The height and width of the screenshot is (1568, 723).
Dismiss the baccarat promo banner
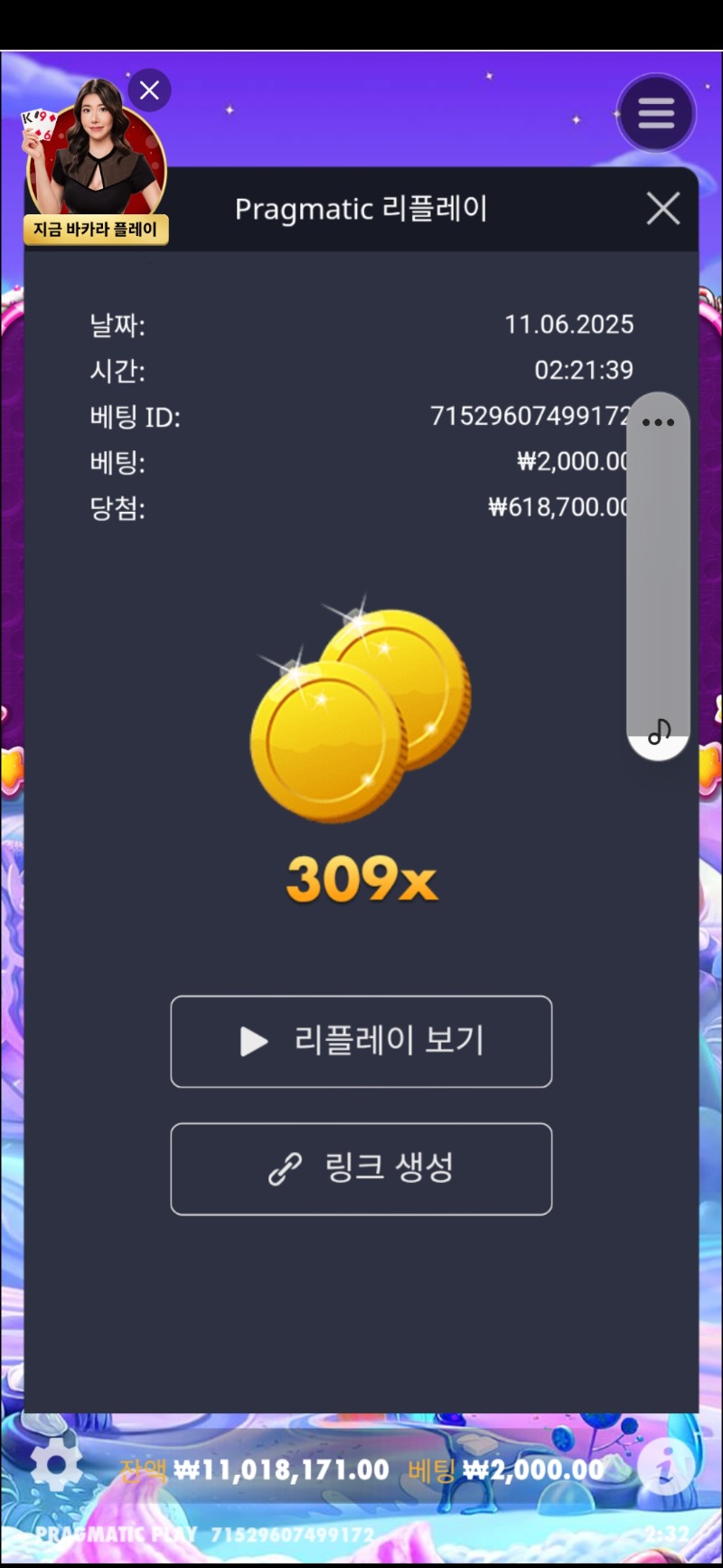[x=149, y=90]
